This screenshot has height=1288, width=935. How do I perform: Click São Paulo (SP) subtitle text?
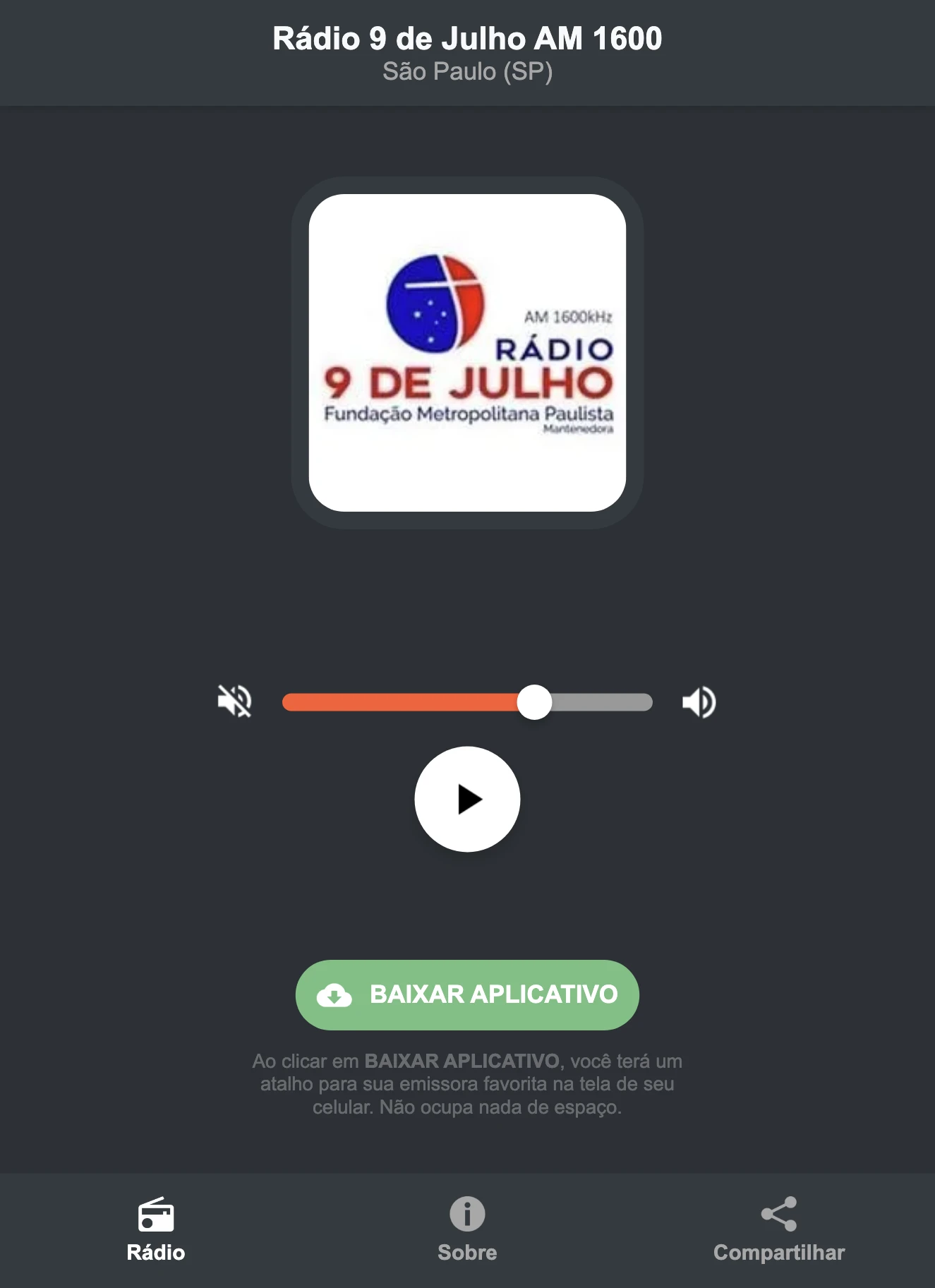tap(467, 71)
